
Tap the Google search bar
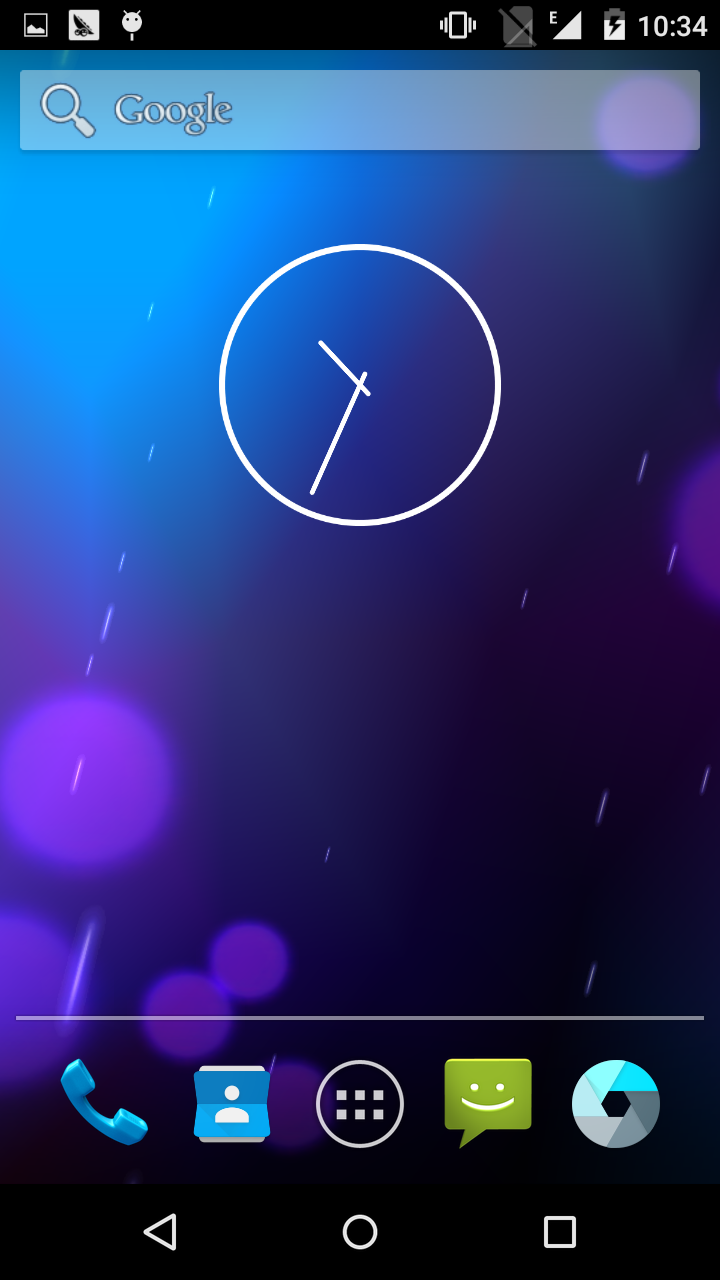pos(360,110)
